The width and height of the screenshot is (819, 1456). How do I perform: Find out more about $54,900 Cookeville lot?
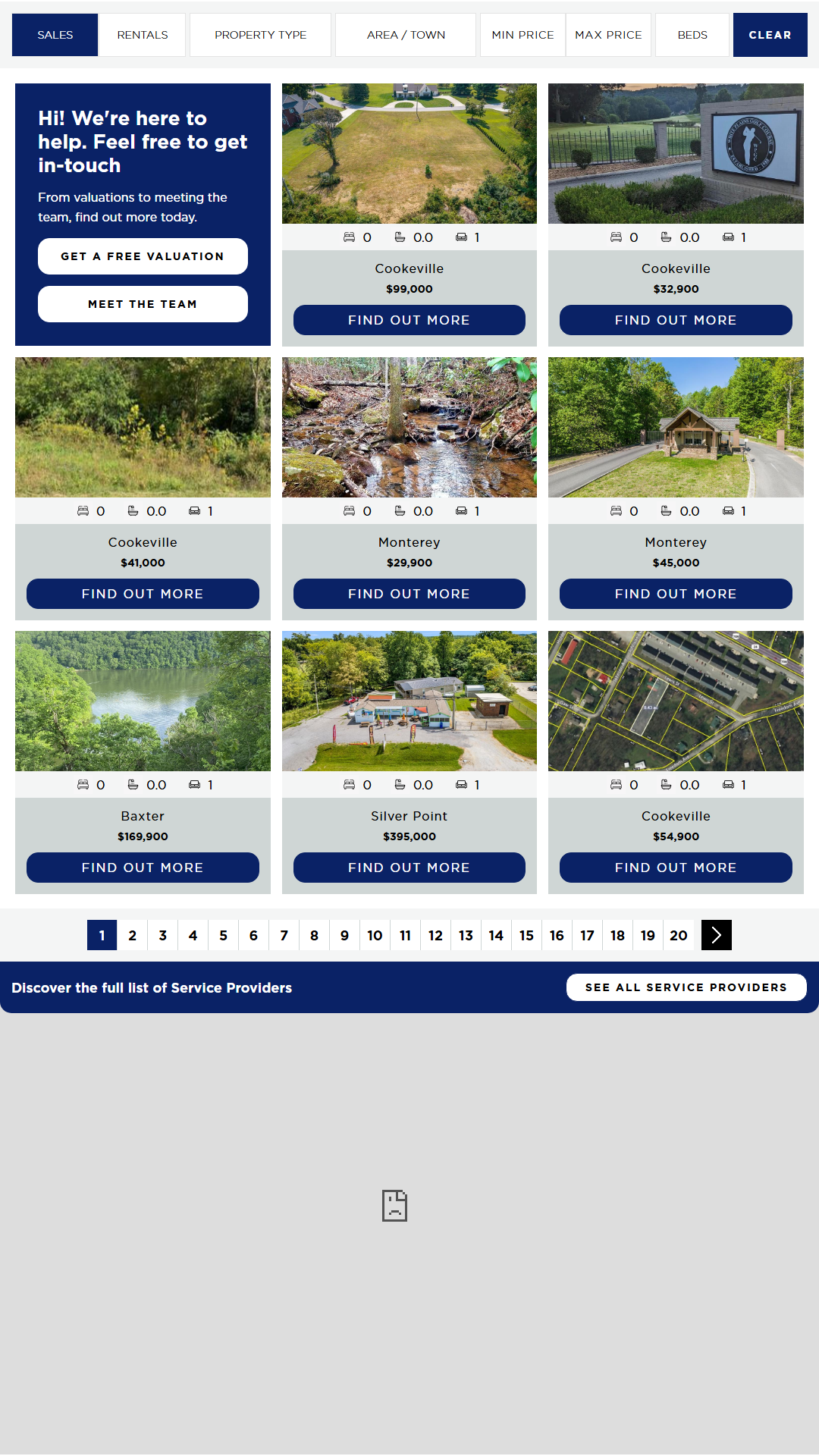click(x=676, y=868)
